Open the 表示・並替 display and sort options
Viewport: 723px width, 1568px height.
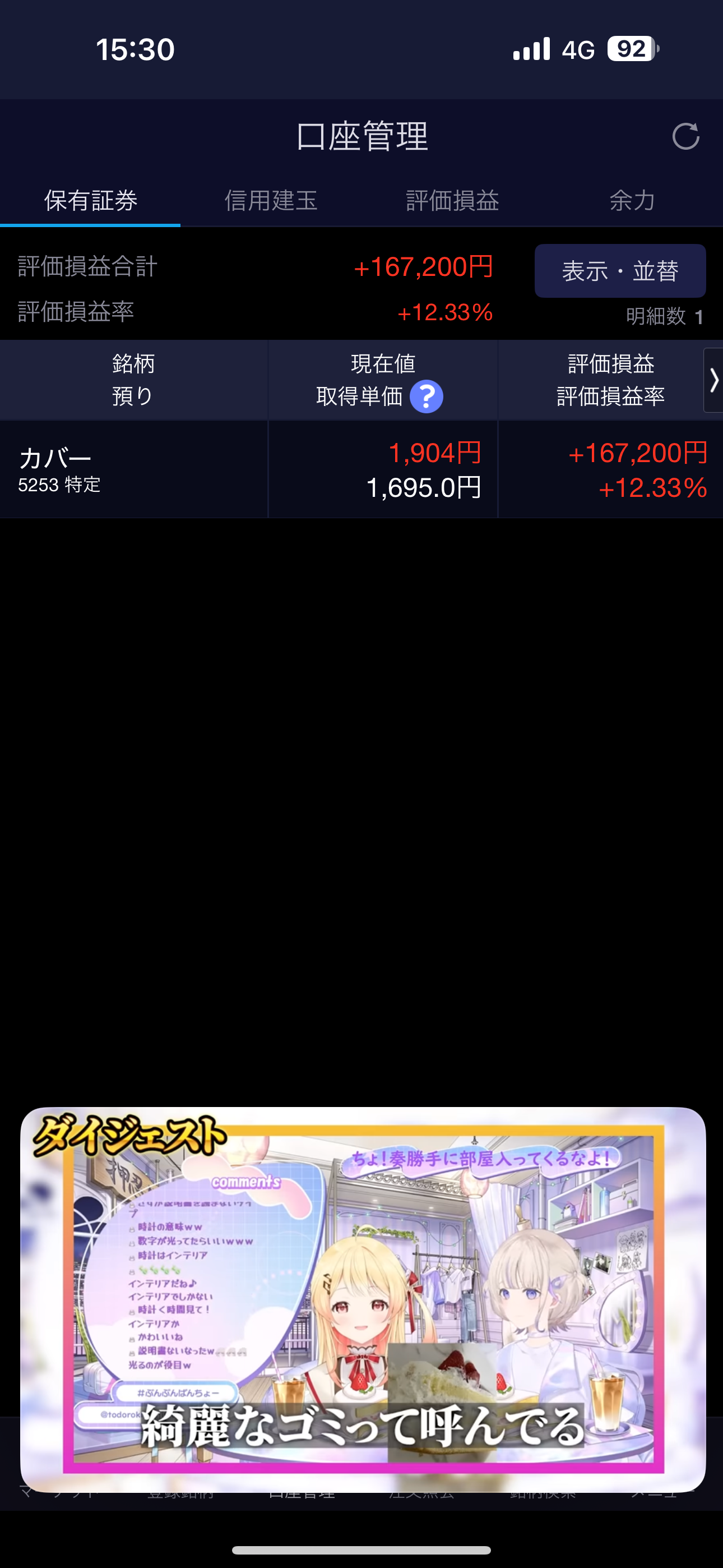point(619,271)
